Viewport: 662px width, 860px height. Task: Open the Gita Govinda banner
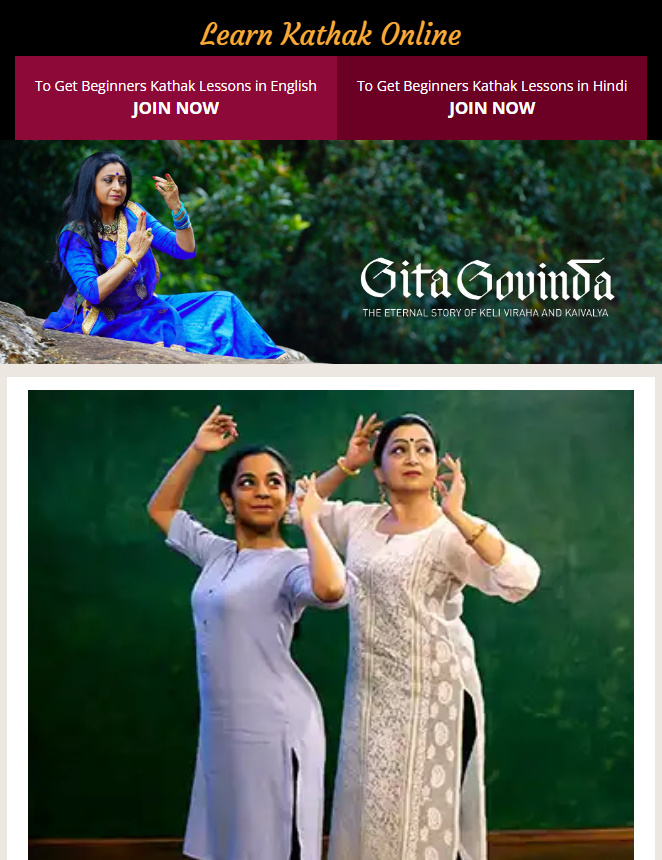[x=330, y=252]
